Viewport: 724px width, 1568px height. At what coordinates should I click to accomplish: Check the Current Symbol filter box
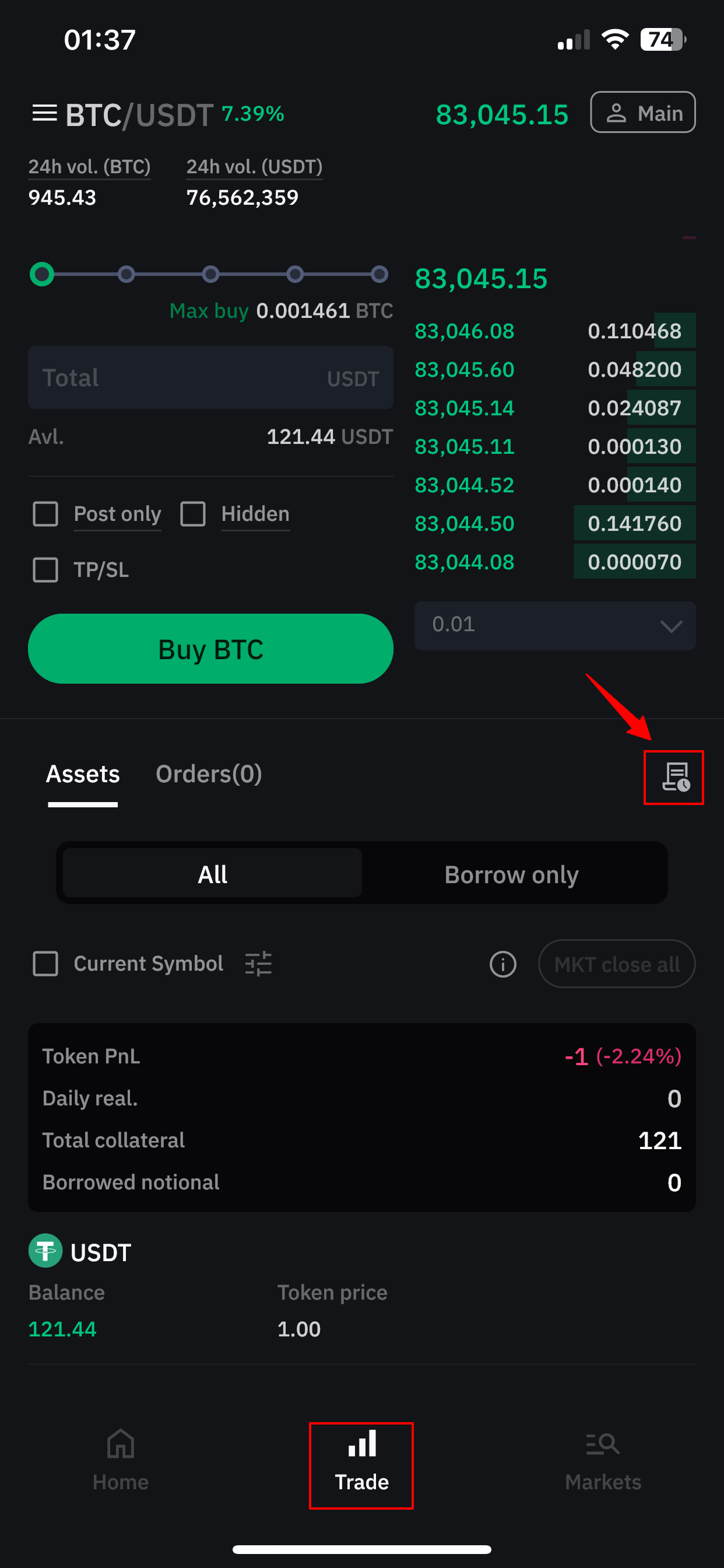pos(45,964)
